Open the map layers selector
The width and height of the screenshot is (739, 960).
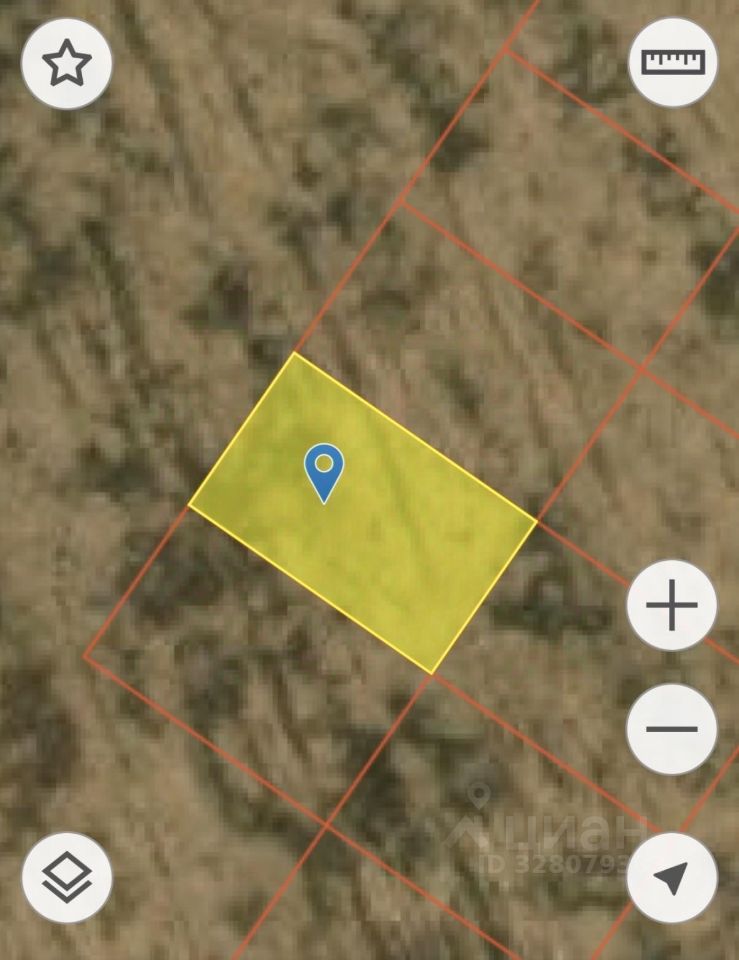click(67, 878)
